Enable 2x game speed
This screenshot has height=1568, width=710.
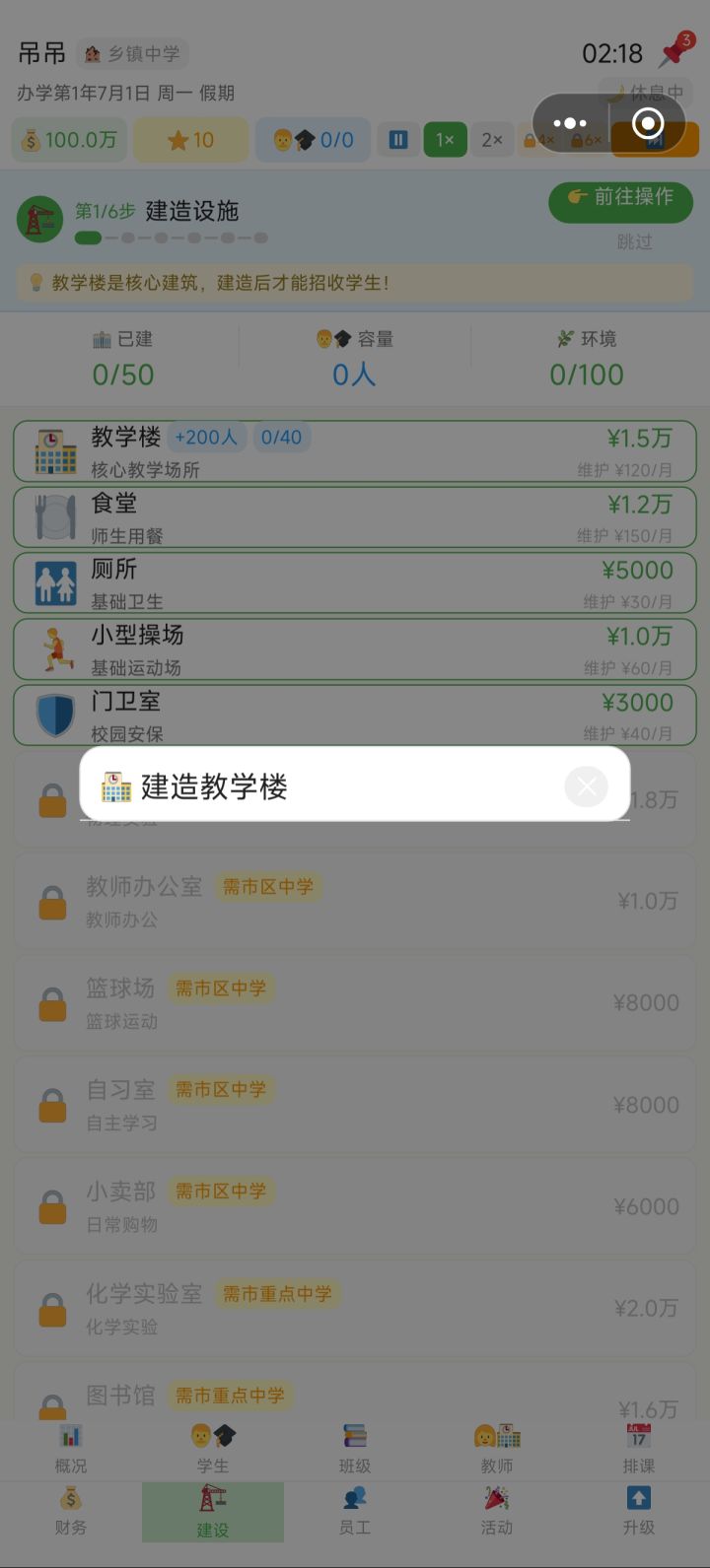click(491, 139)
